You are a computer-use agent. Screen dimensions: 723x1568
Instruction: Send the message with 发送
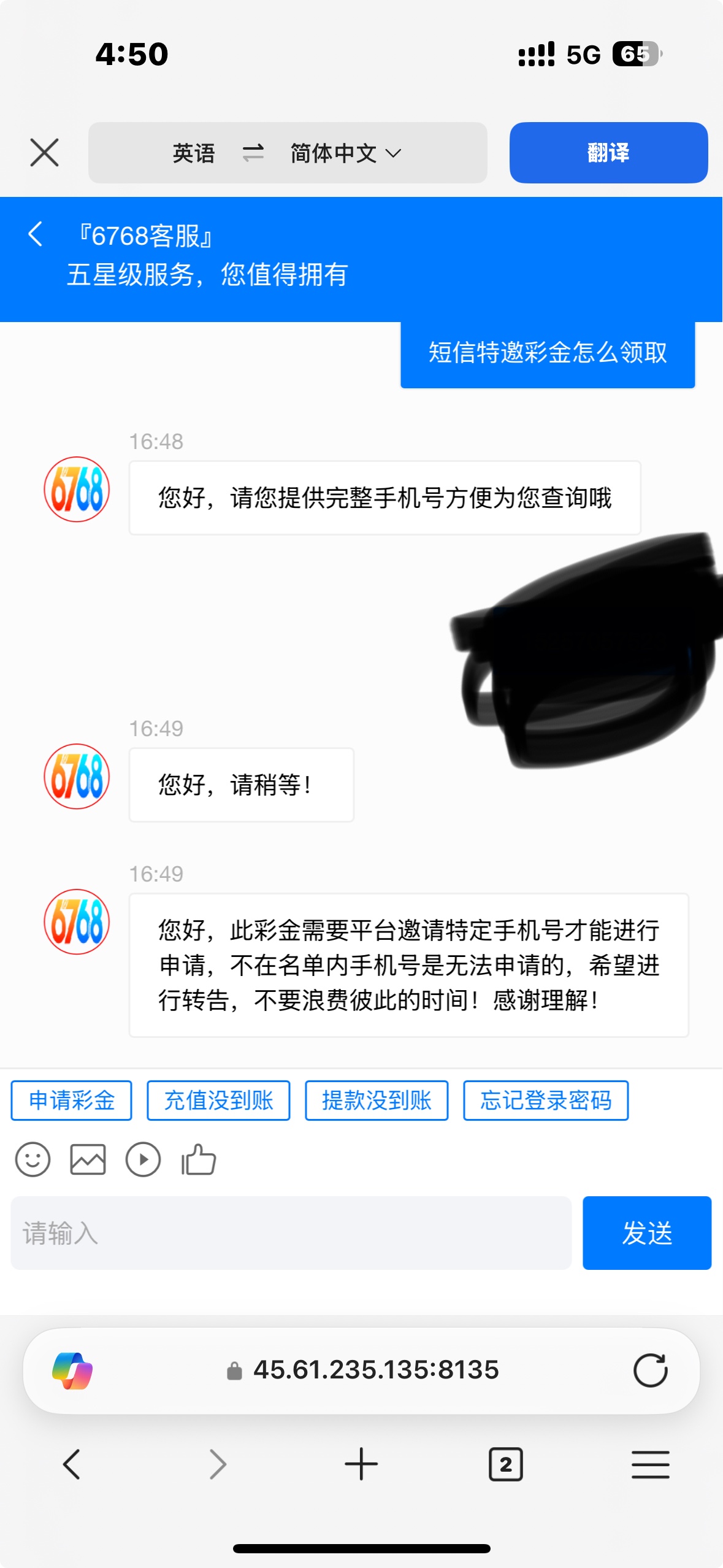pyautogui.click(x=646, y=1232)
